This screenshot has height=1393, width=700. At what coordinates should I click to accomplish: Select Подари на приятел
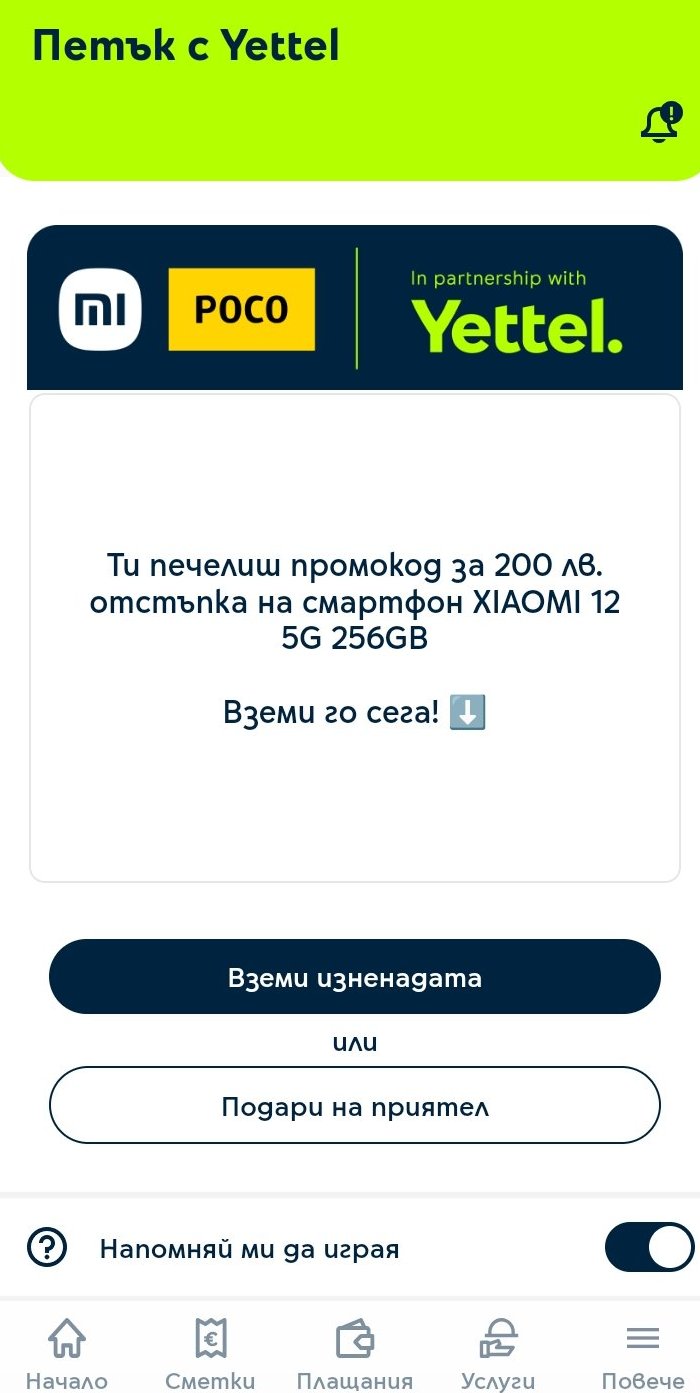pyautogui.click(x=355, y=1106)
